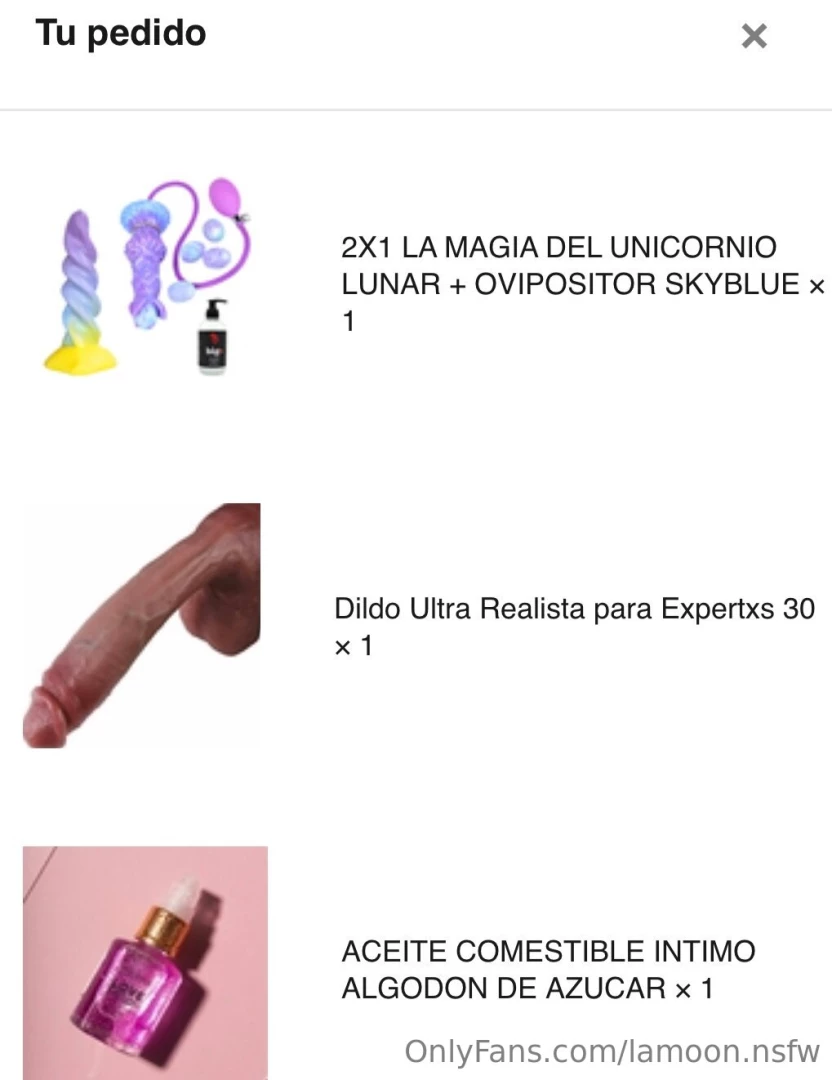The image size is (832, 1080).
Task: Select the "2X1 LA MAGIA DEL UNICORNIO LUNAR" title
Action: (560, 248)
